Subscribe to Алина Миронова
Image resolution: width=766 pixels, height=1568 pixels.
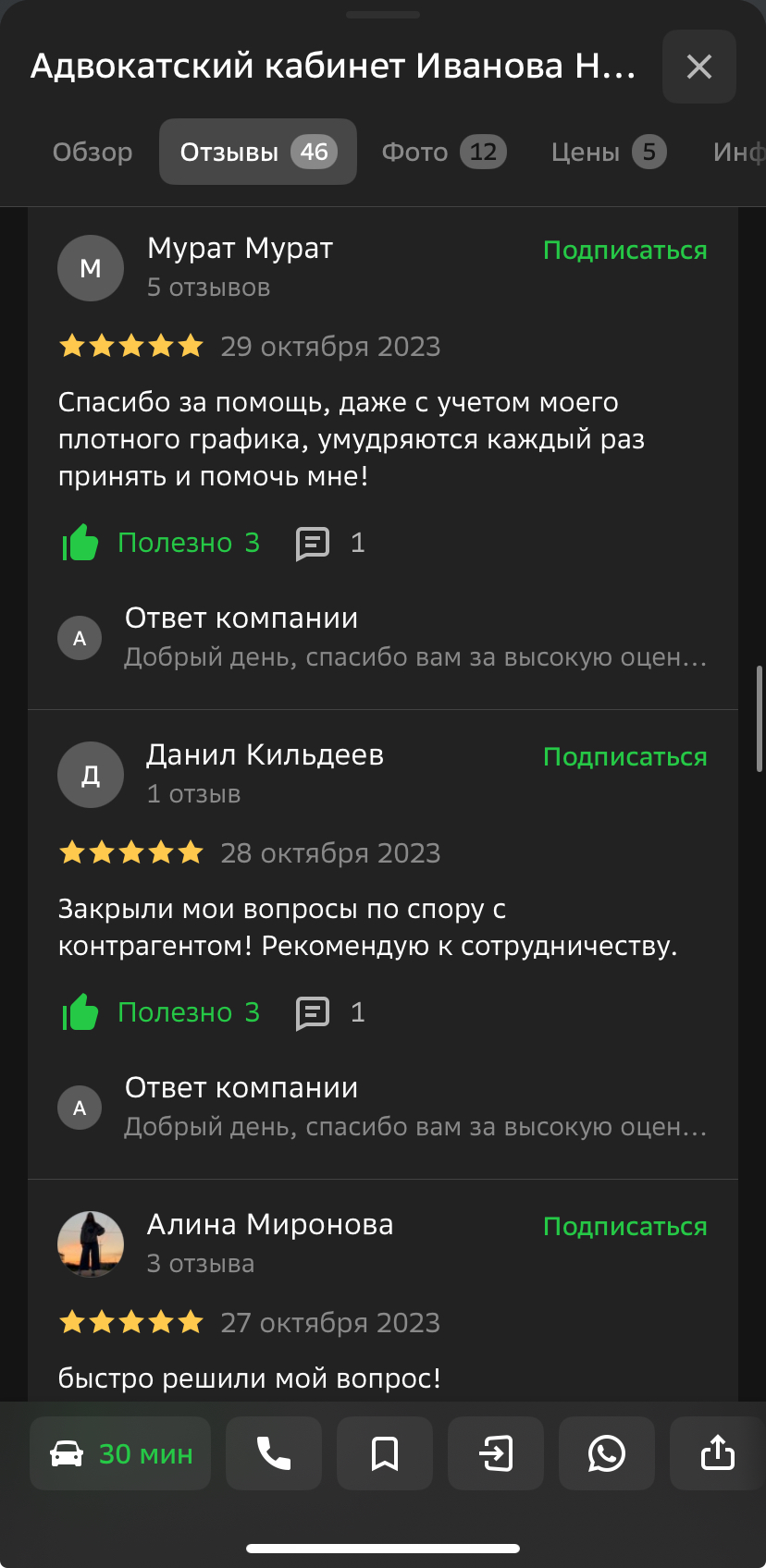pyautogui.click(x=624, y=1227)
